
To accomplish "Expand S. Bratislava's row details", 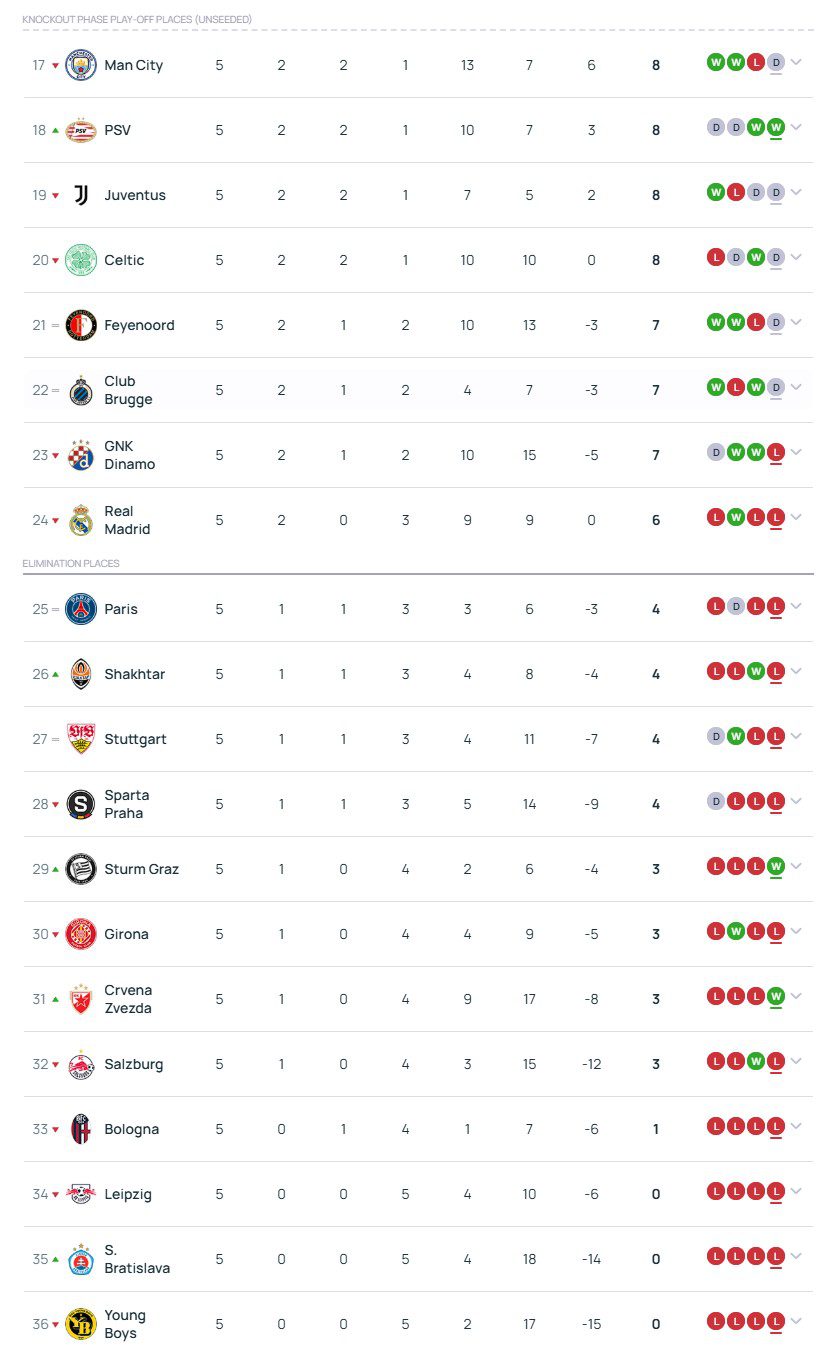I will [x=796, y=1257].
